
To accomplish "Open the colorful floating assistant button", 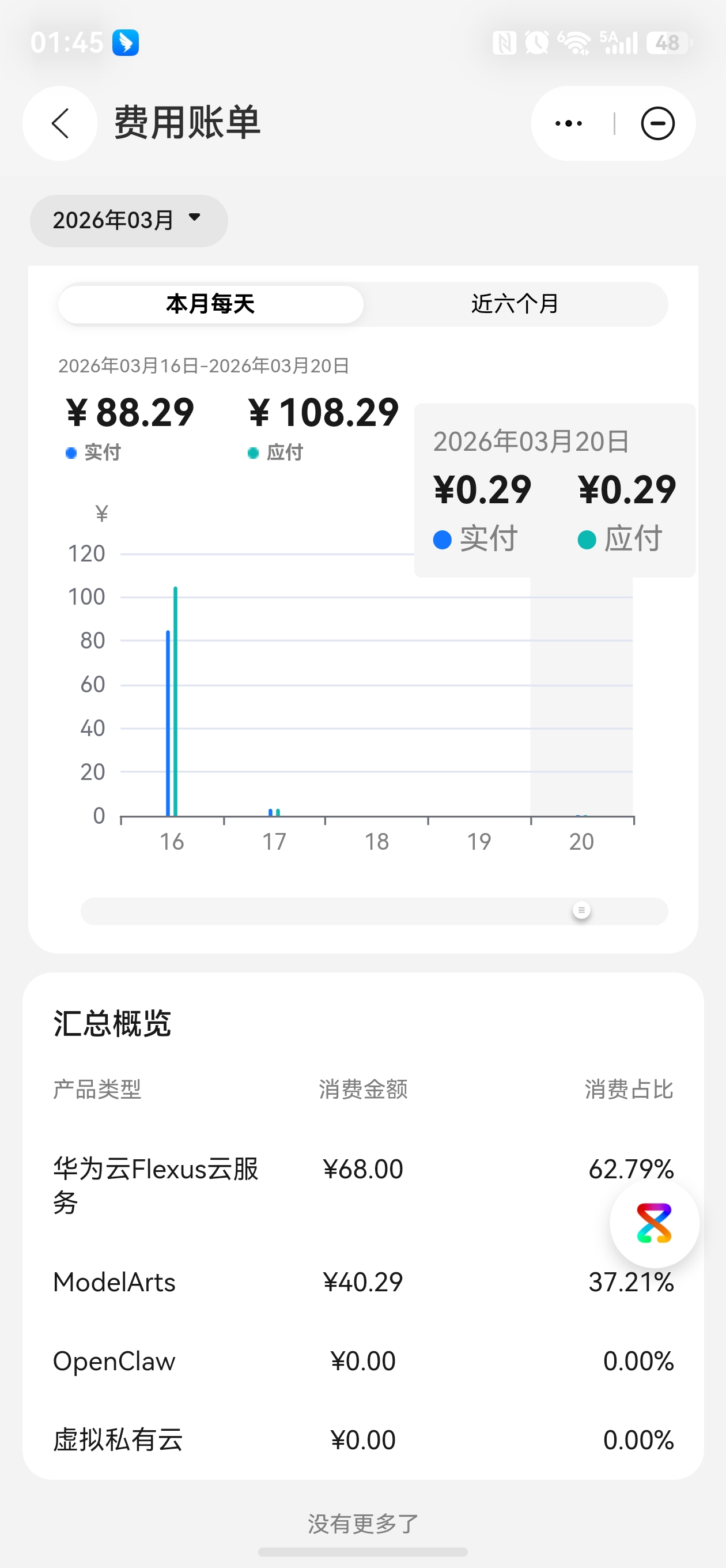I will (x=654, y=1223).
